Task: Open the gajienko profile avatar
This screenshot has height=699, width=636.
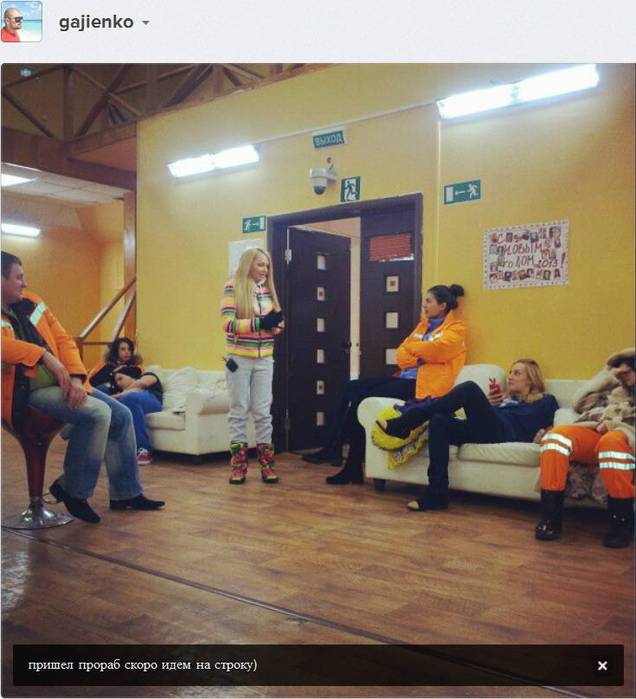Action: point(21,21)
